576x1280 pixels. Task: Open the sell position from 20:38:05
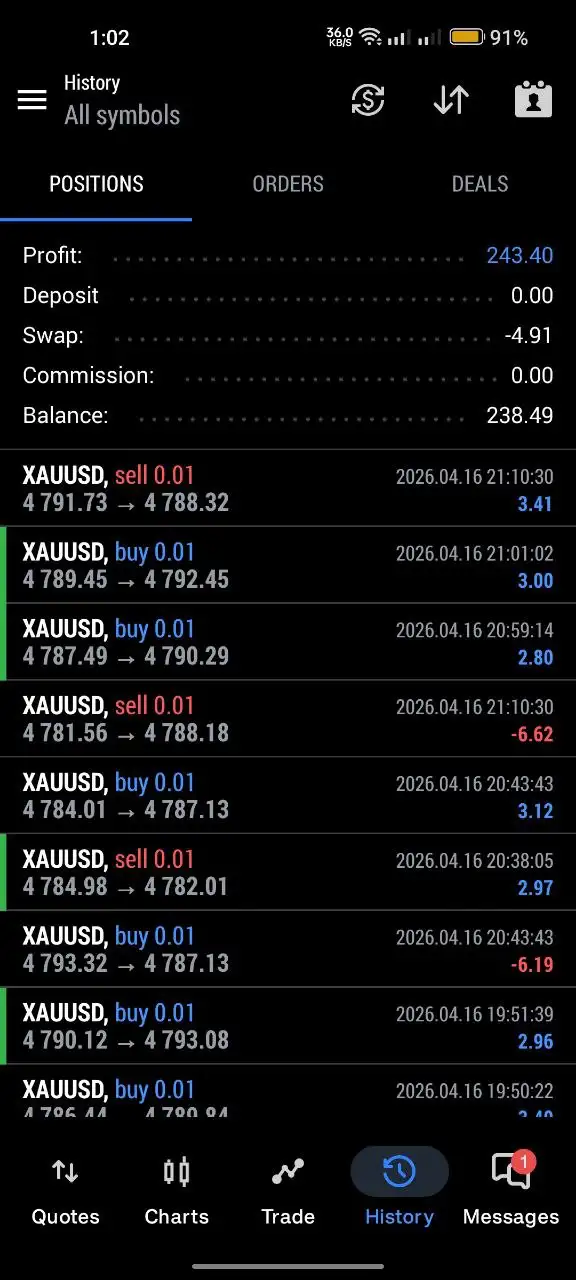tap(288, 872)
